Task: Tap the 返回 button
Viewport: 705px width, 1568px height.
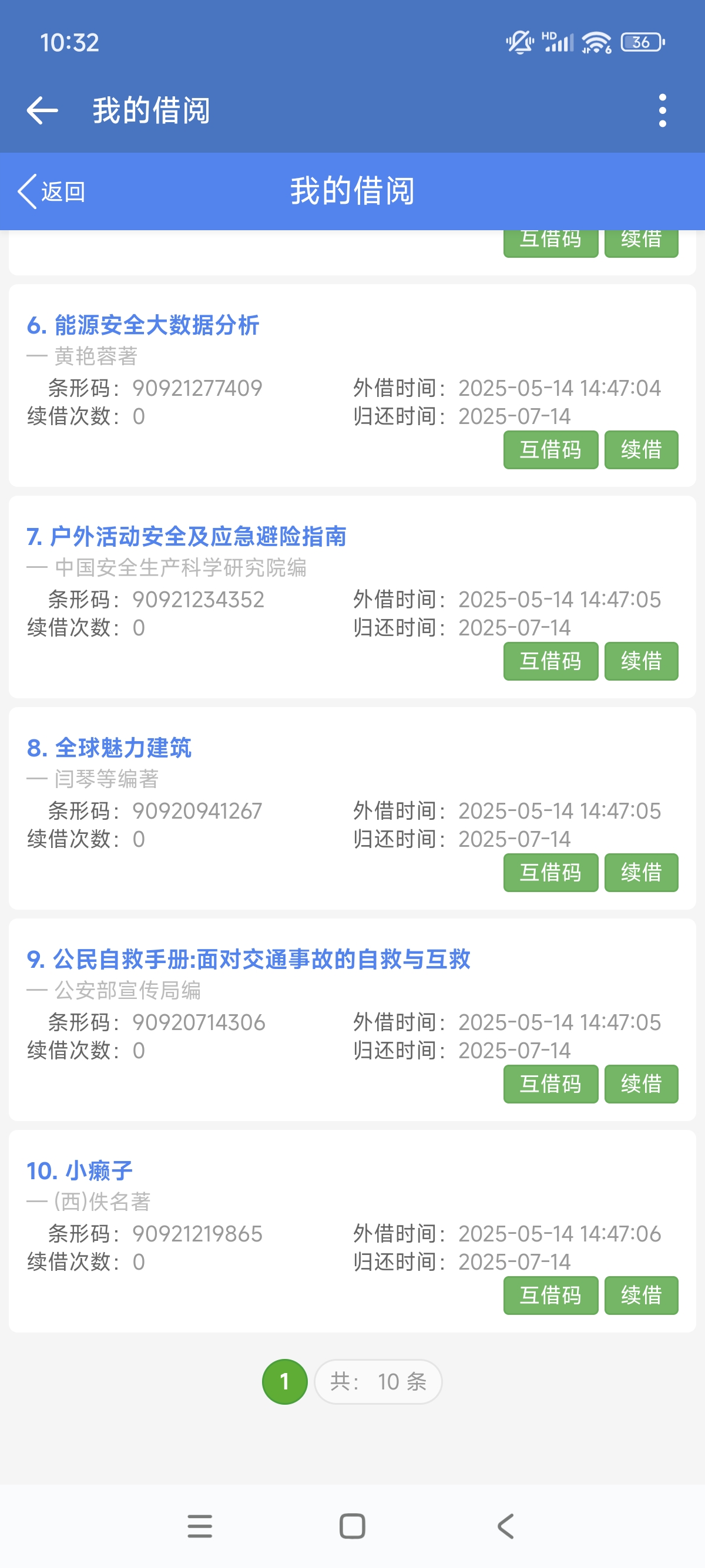Action: pos(52,191)
